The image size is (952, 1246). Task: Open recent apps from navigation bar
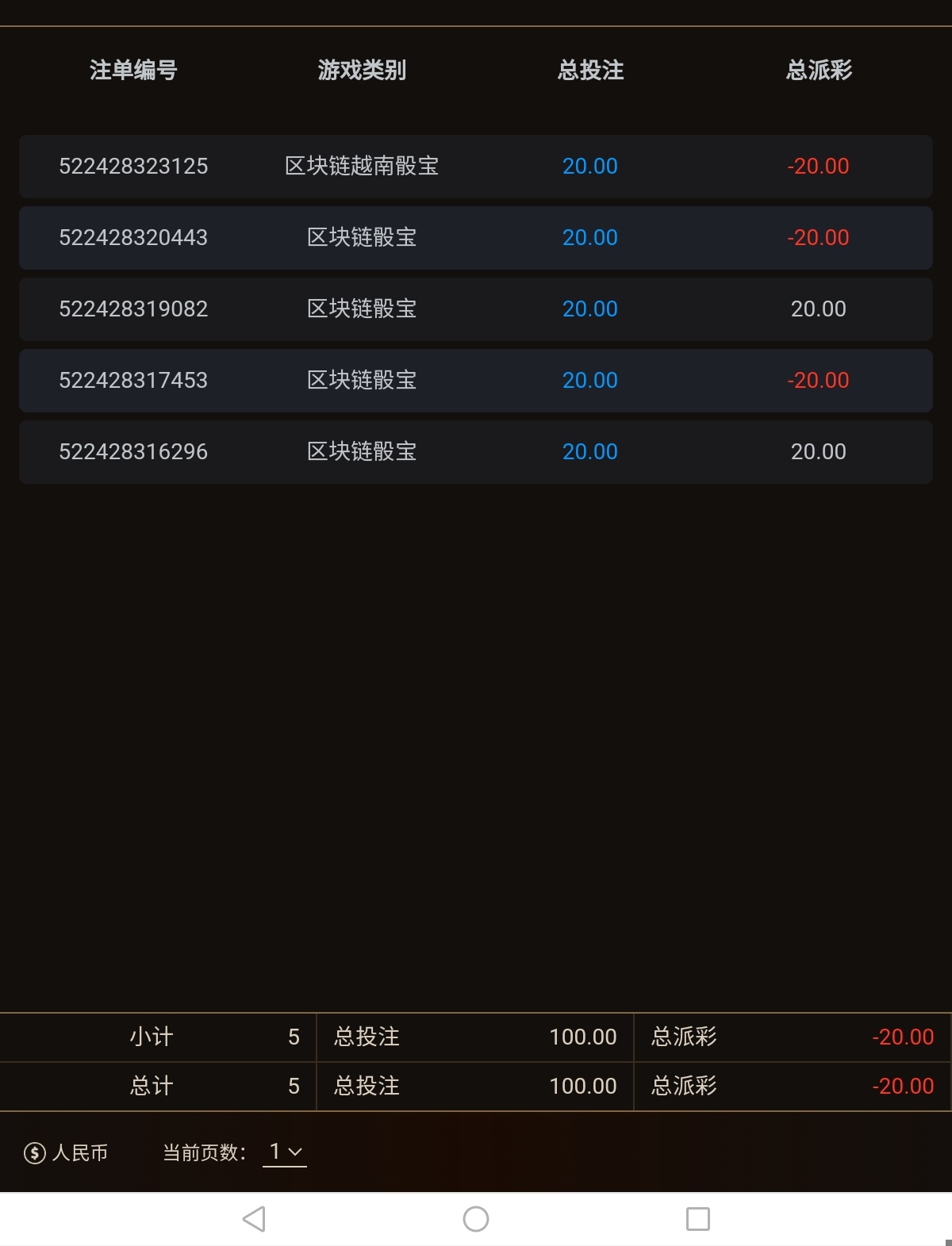698,1219
